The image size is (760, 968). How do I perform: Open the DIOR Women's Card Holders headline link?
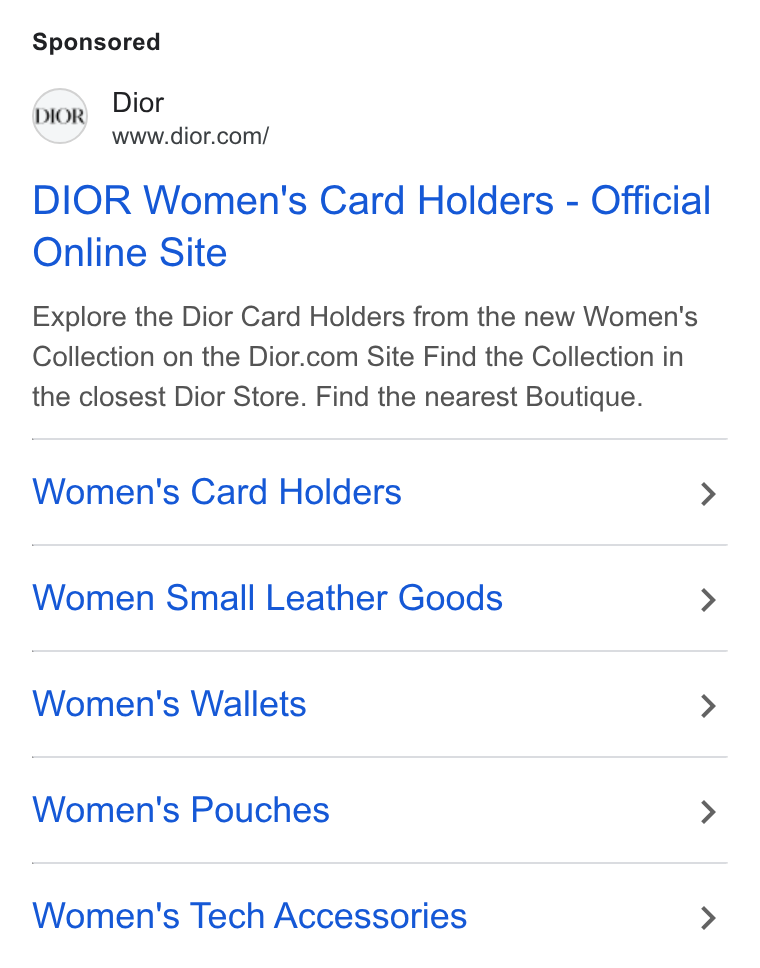click(x=372, y=227)
